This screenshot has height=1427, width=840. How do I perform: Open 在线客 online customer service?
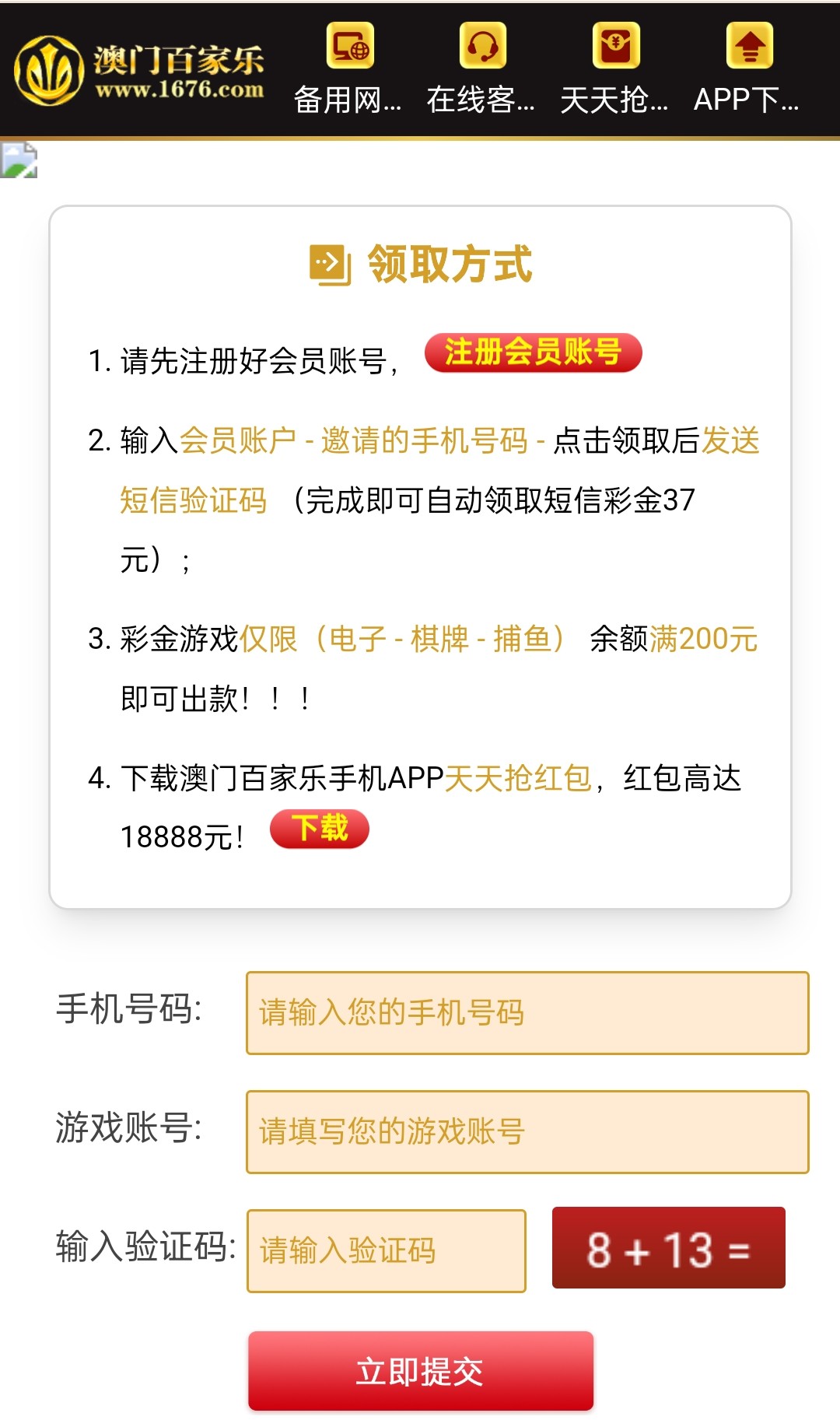[x=481, y=70]
